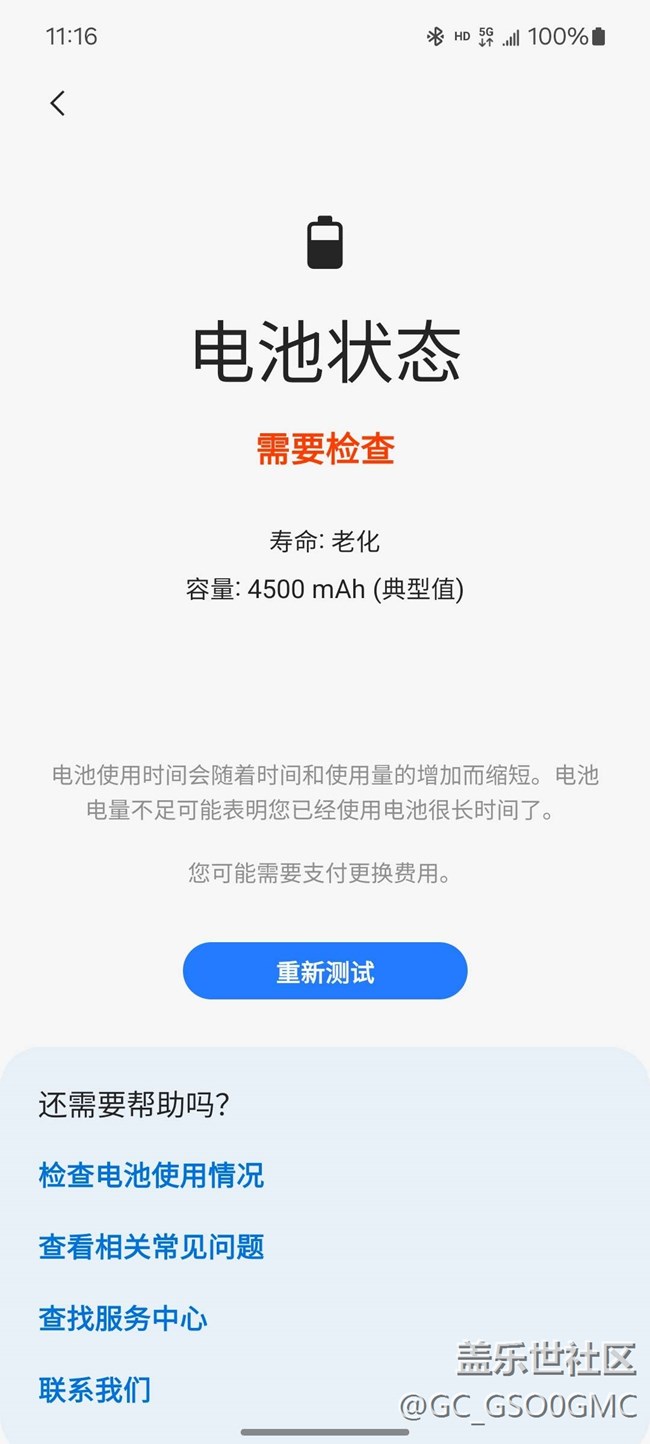
Task: Select 查找服务中心 to find service centers
Action: point(123,1318)
